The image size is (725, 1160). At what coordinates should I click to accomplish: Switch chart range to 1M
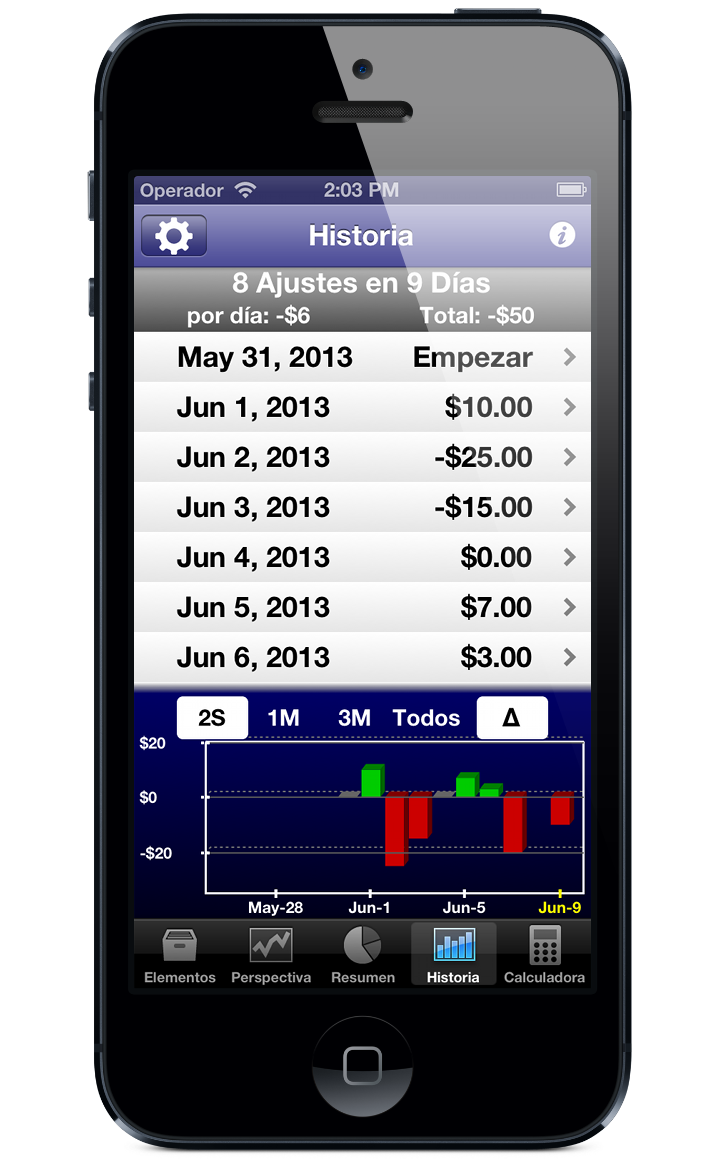pos(283,718)
